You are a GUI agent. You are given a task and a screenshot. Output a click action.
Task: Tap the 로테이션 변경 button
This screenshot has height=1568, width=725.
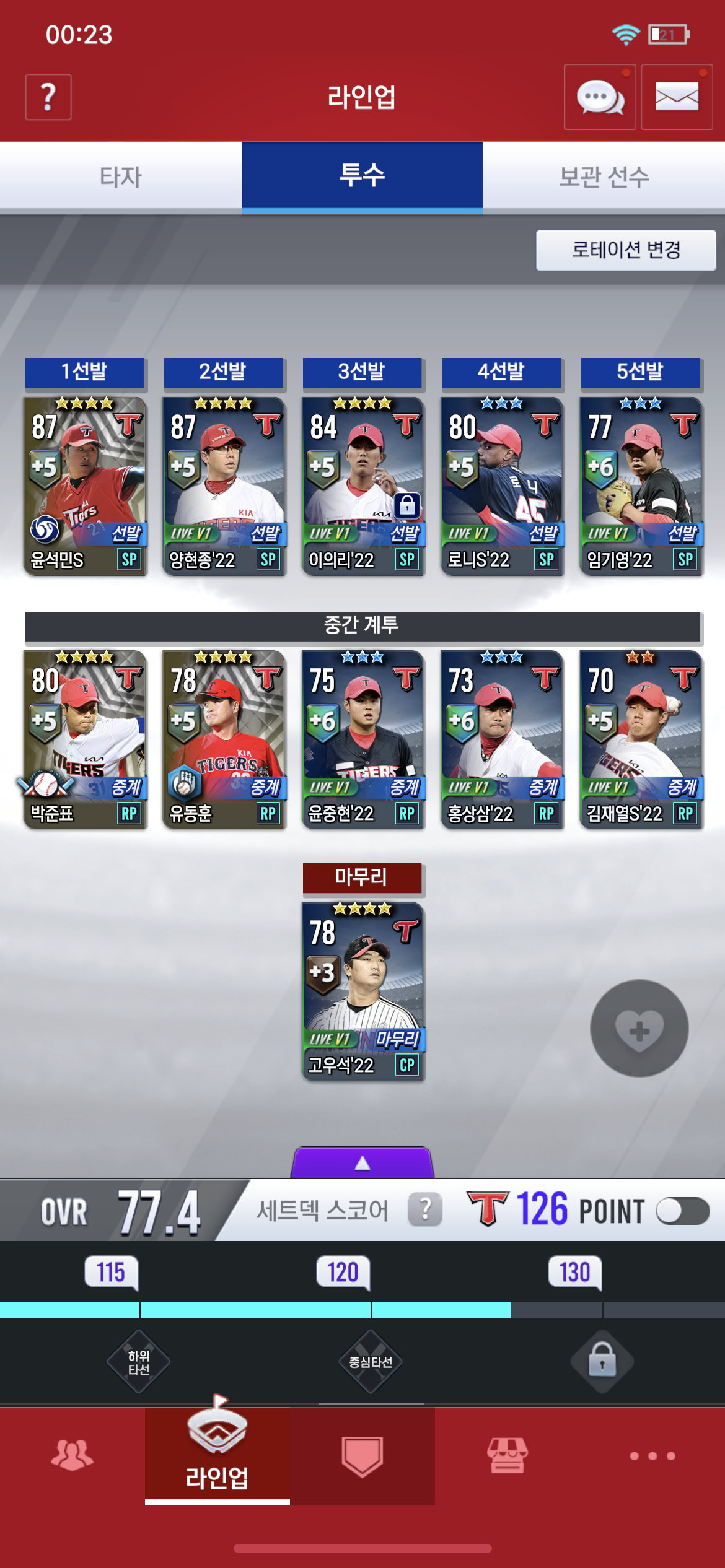(626, 250)
